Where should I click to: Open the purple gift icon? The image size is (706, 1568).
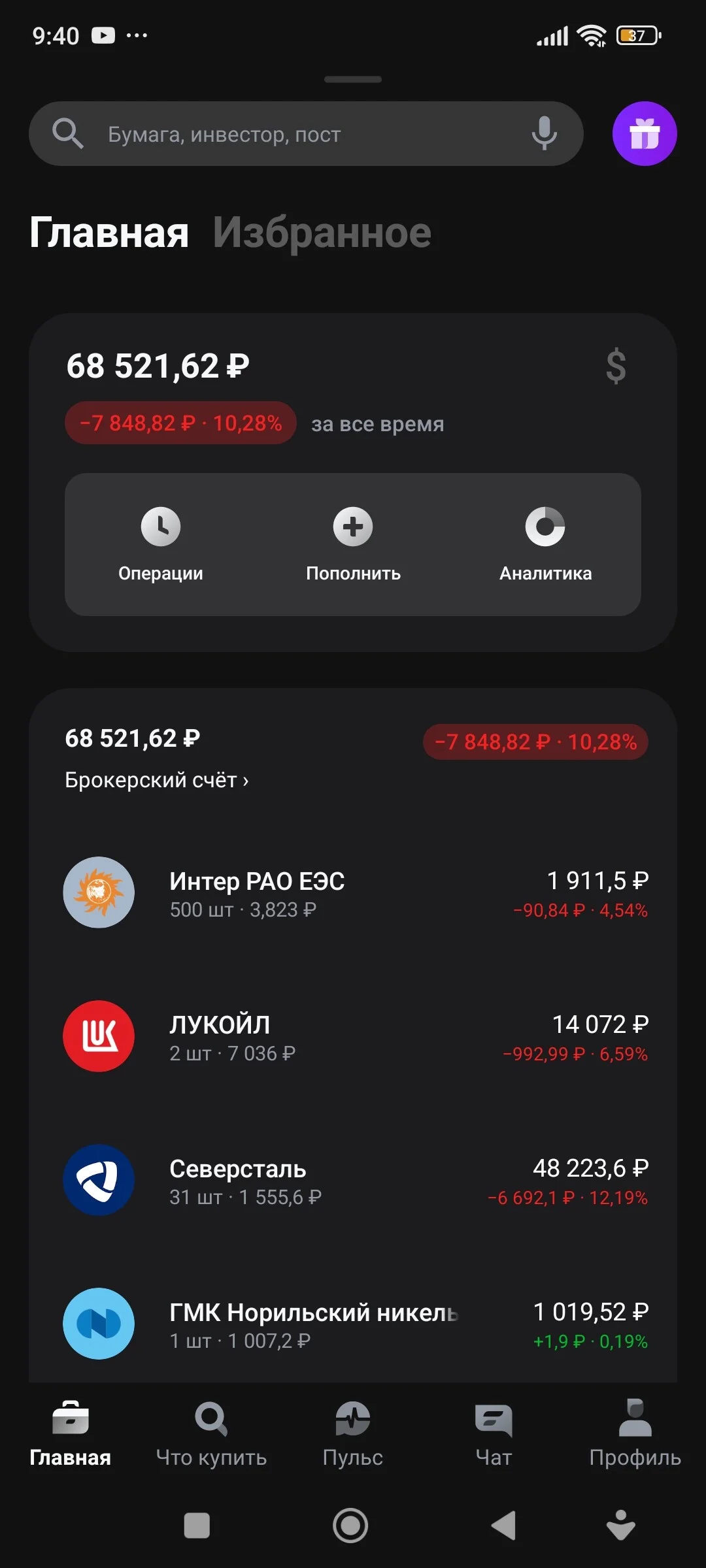[x=645, y=134]
